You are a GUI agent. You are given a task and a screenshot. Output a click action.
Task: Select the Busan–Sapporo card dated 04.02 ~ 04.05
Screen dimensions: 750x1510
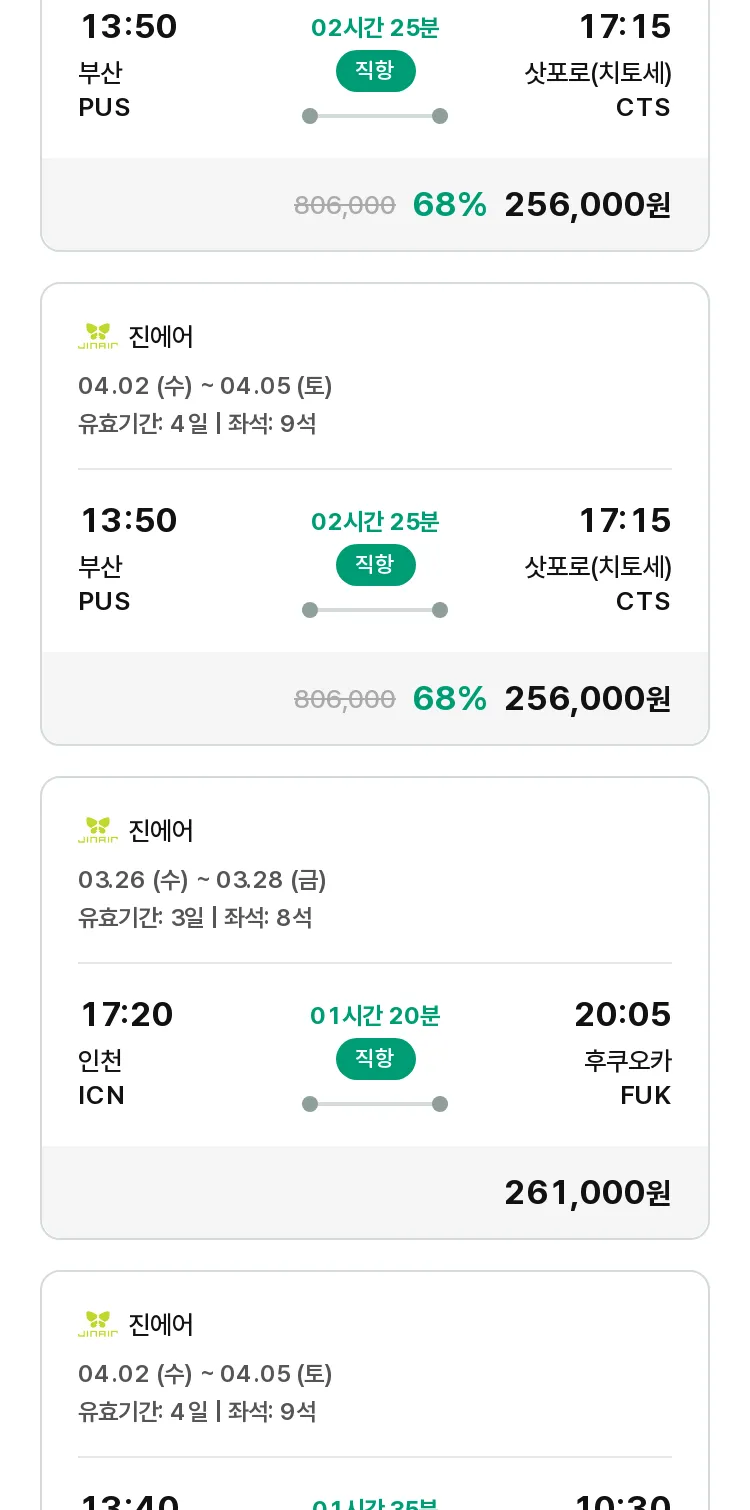375,514
